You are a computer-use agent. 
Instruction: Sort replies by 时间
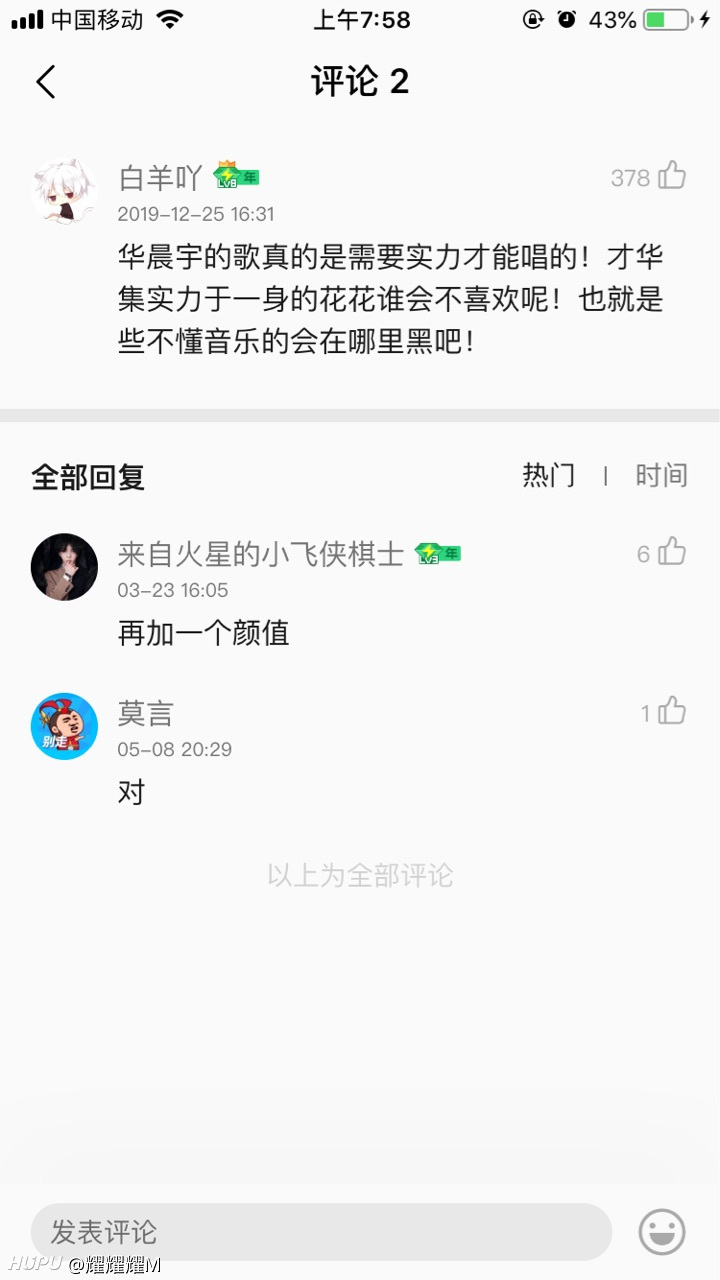click(x=662, y=475)
